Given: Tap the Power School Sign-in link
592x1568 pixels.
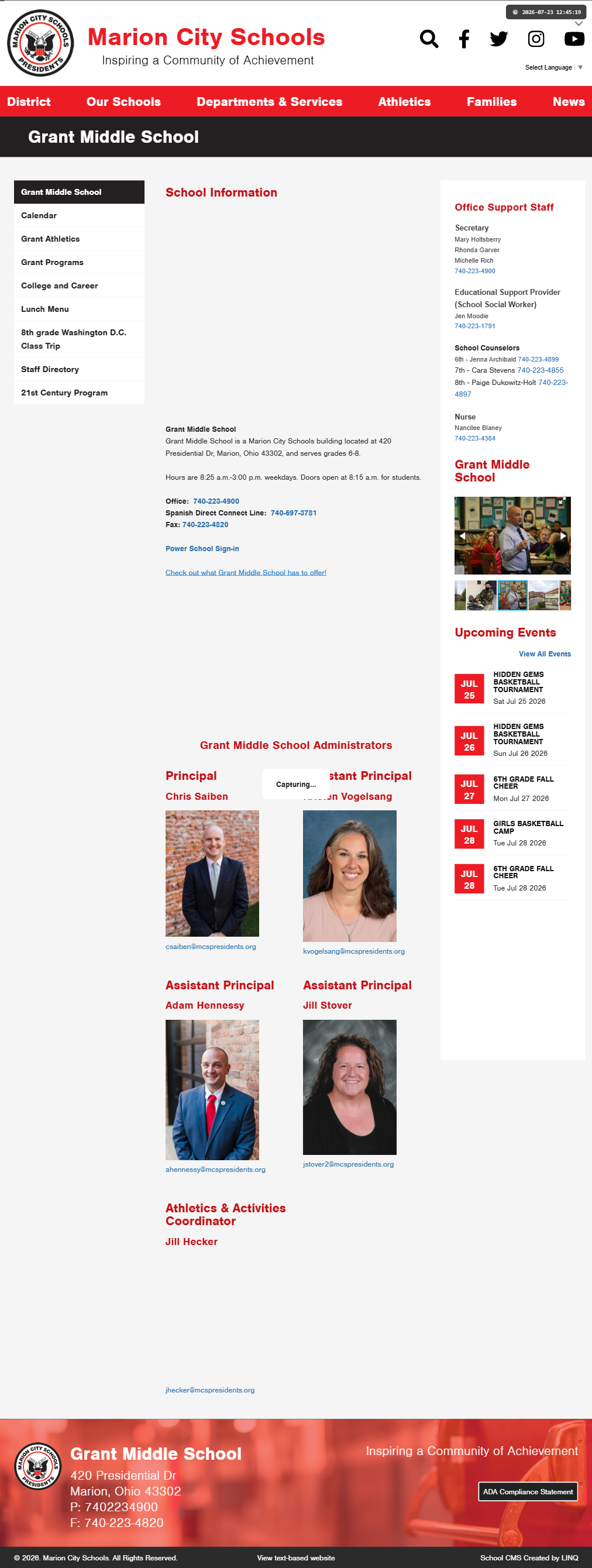Looking at the screenshot, I should (202, 548).
